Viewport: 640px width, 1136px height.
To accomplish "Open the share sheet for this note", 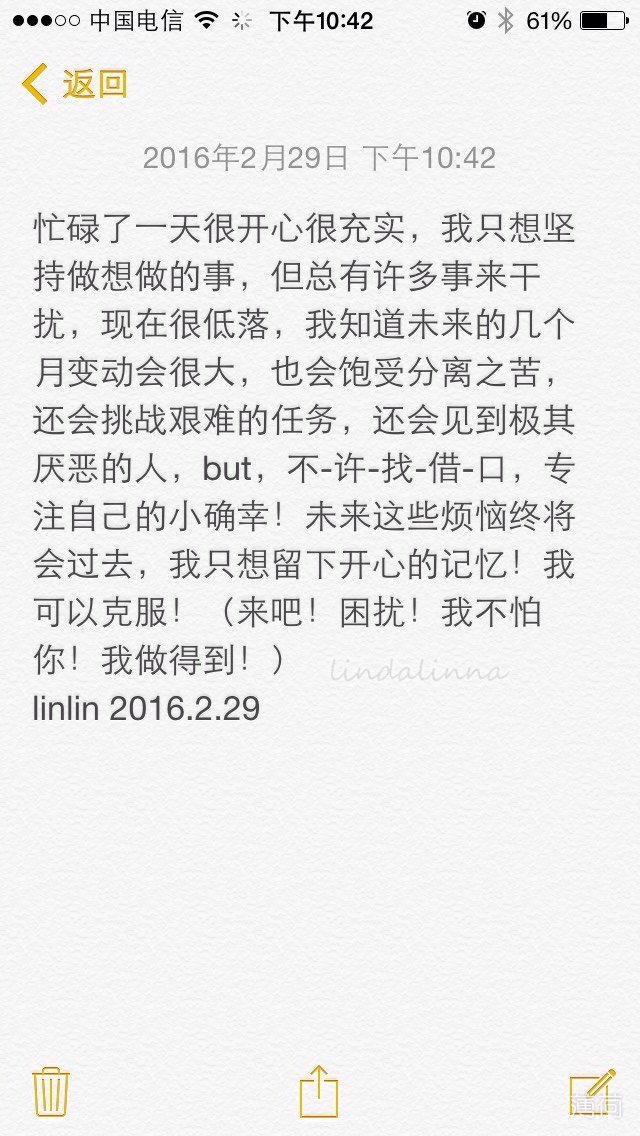I will pos(319,1090).
